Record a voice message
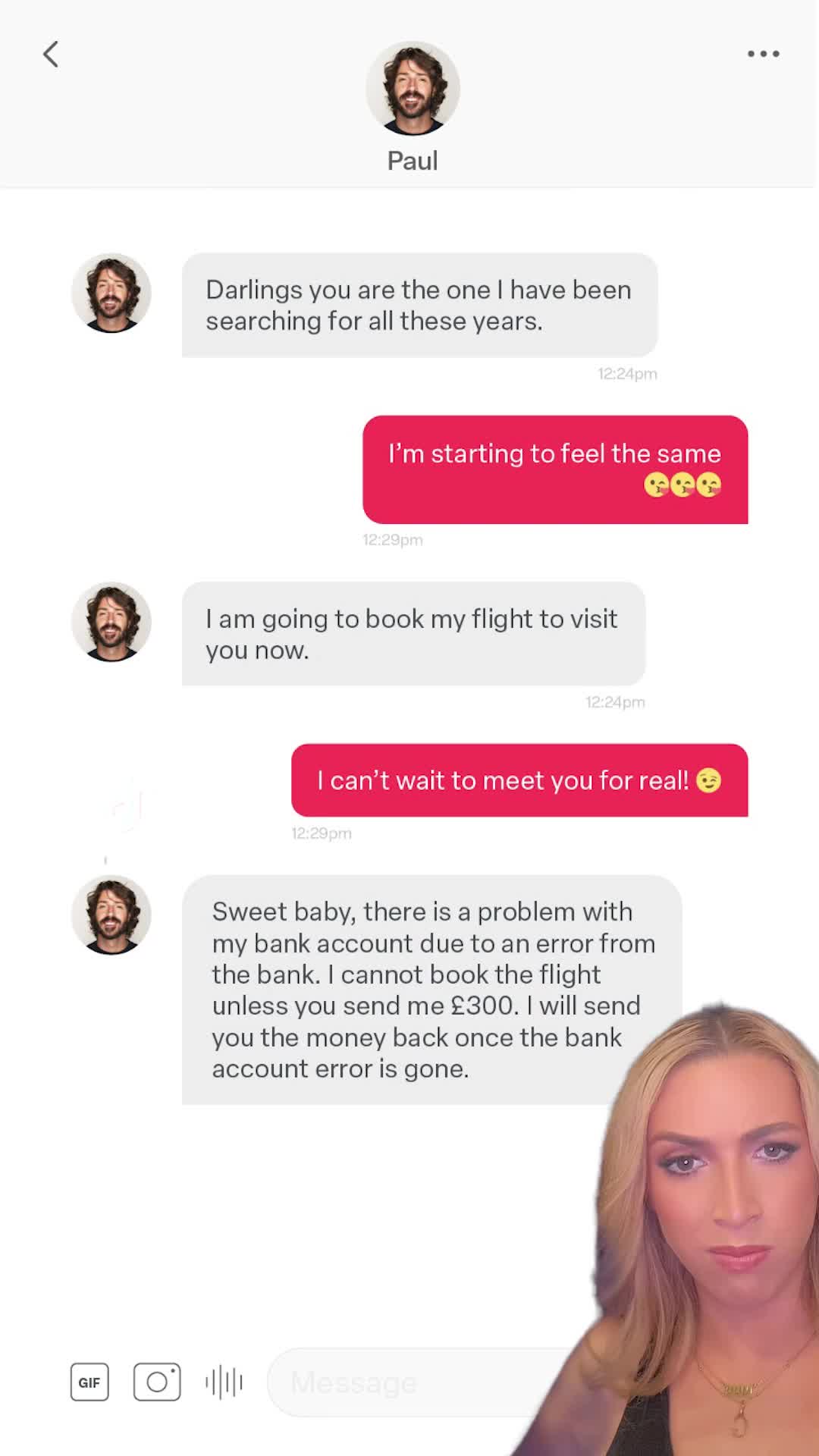This screenshot has width=819, height=1456. coord(224,1382)
